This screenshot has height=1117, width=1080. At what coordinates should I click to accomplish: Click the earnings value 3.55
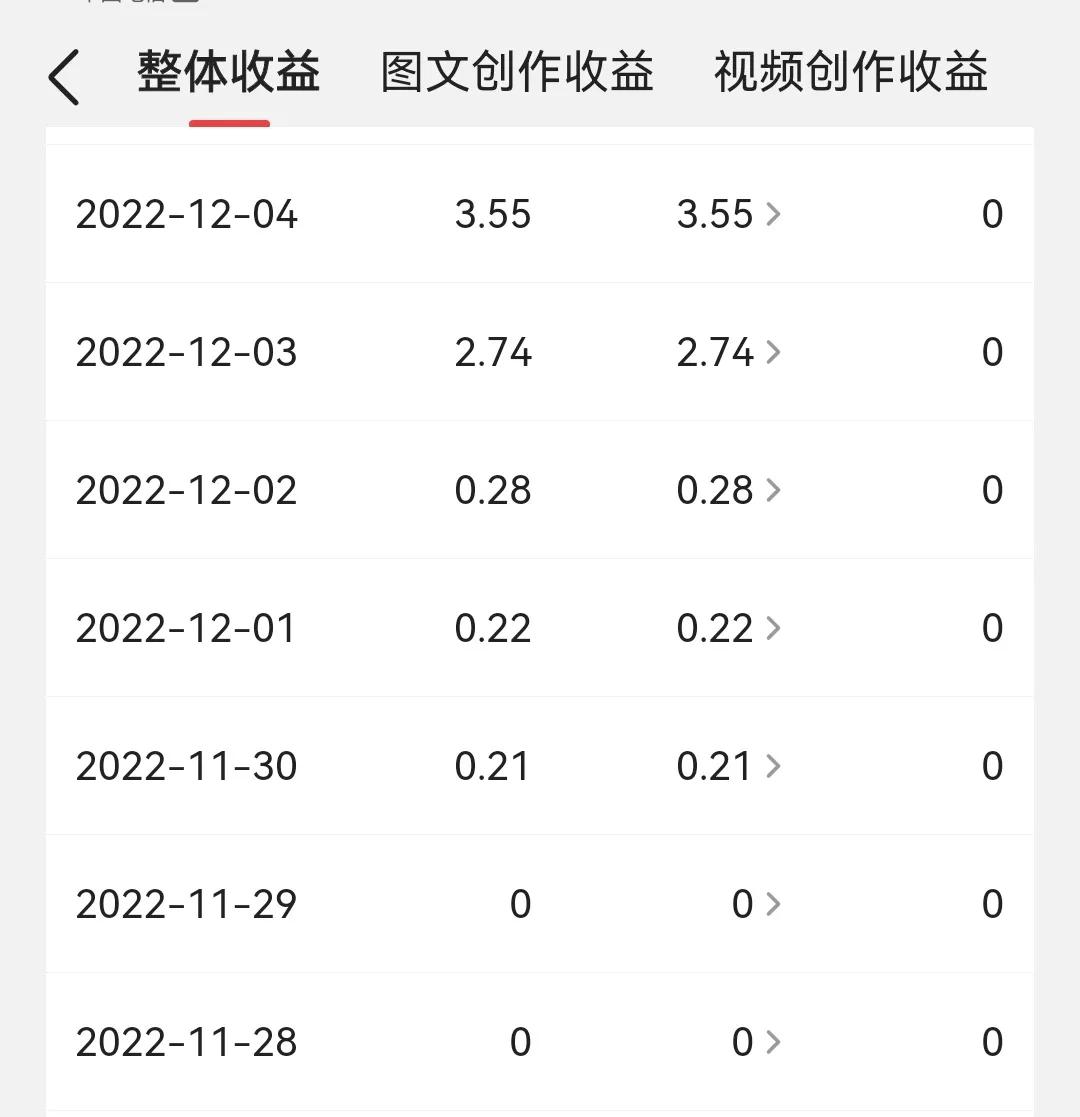(x=494, y=214)
